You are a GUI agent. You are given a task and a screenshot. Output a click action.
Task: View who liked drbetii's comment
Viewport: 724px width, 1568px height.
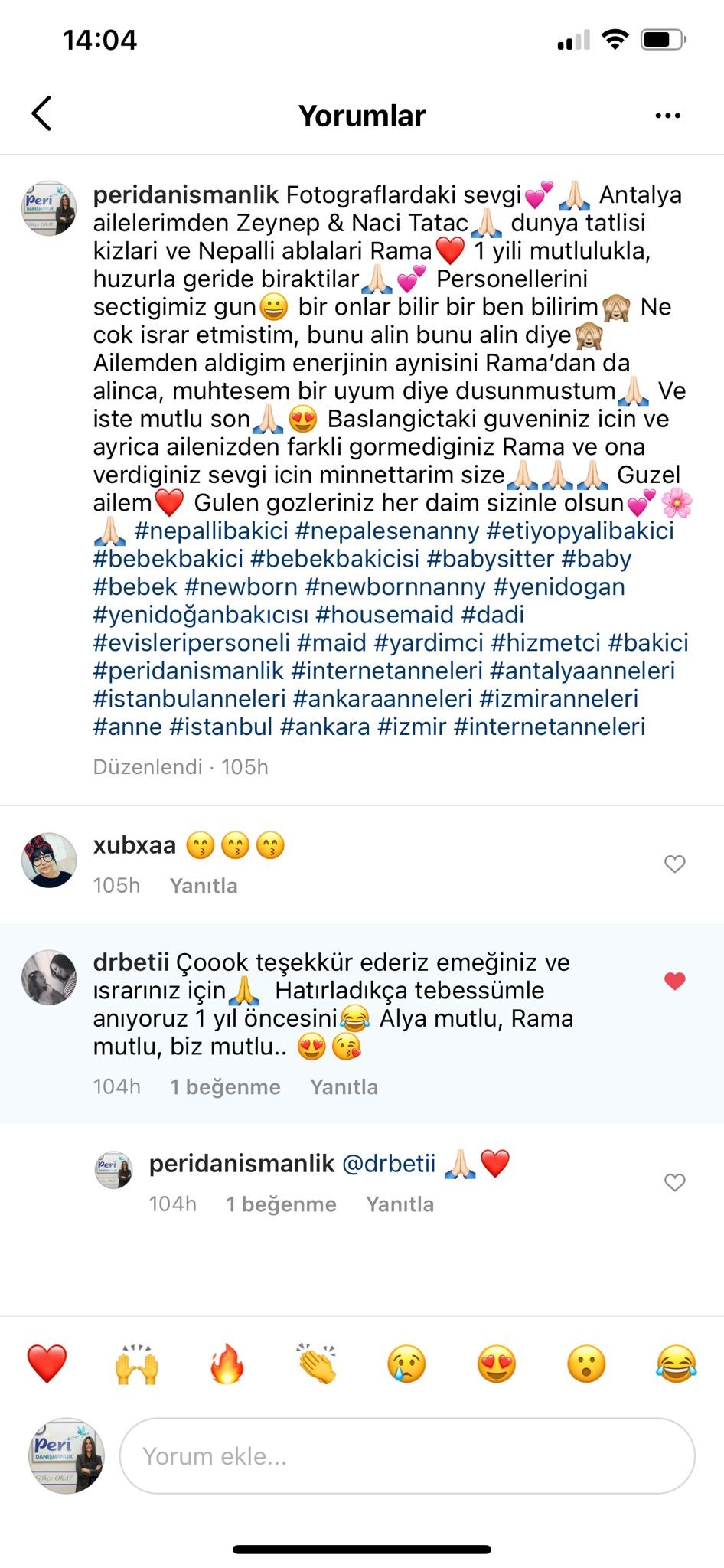(225, 1087)
